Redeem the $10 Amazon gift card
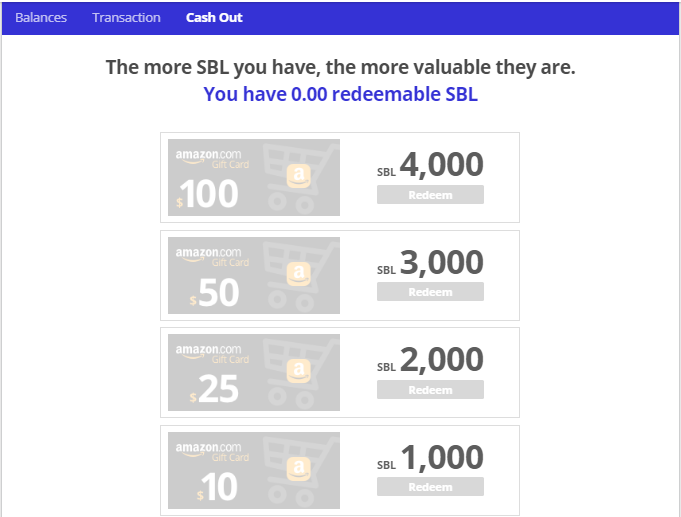Screen dimensions: 681x517 [430, 487]
